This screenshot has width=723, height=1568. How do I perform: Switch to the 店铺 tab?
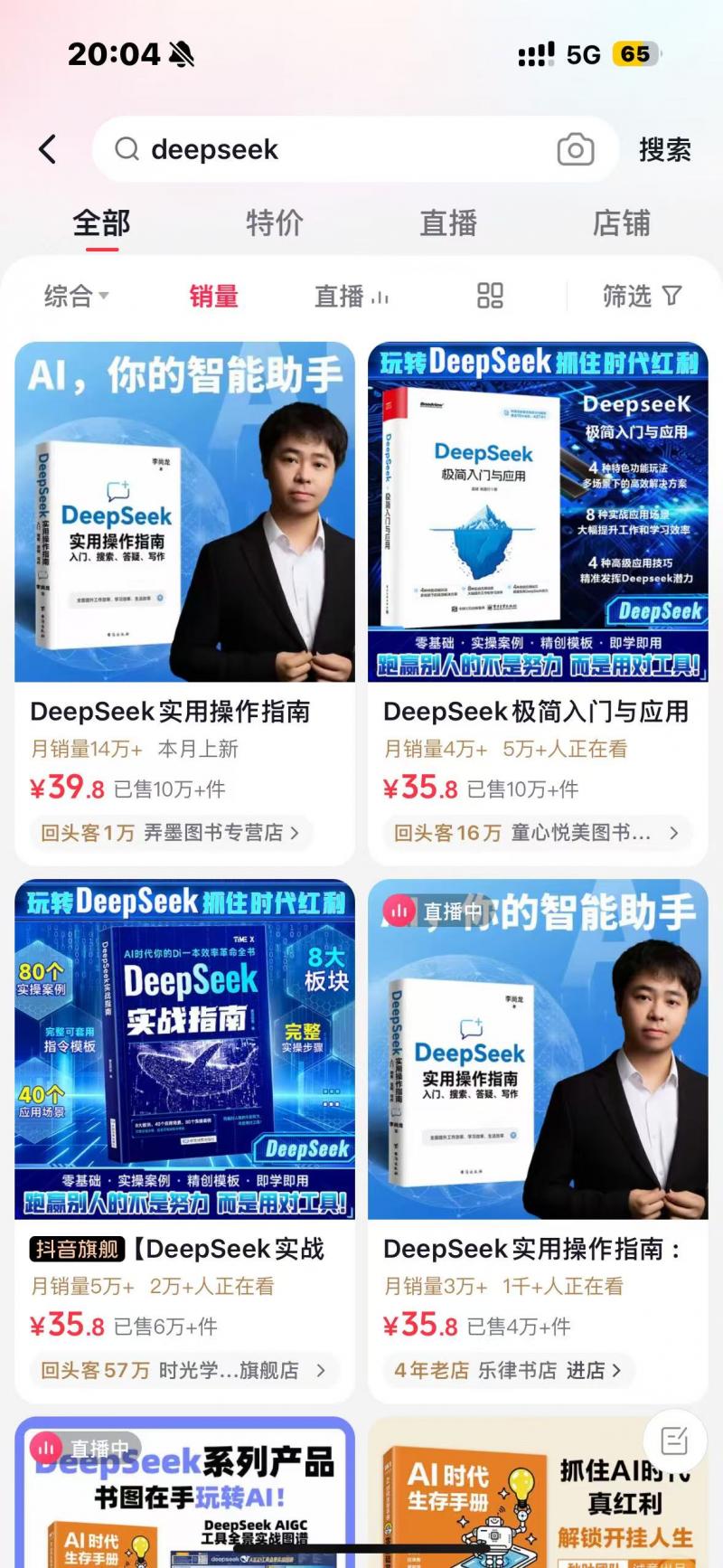(621, 222)
